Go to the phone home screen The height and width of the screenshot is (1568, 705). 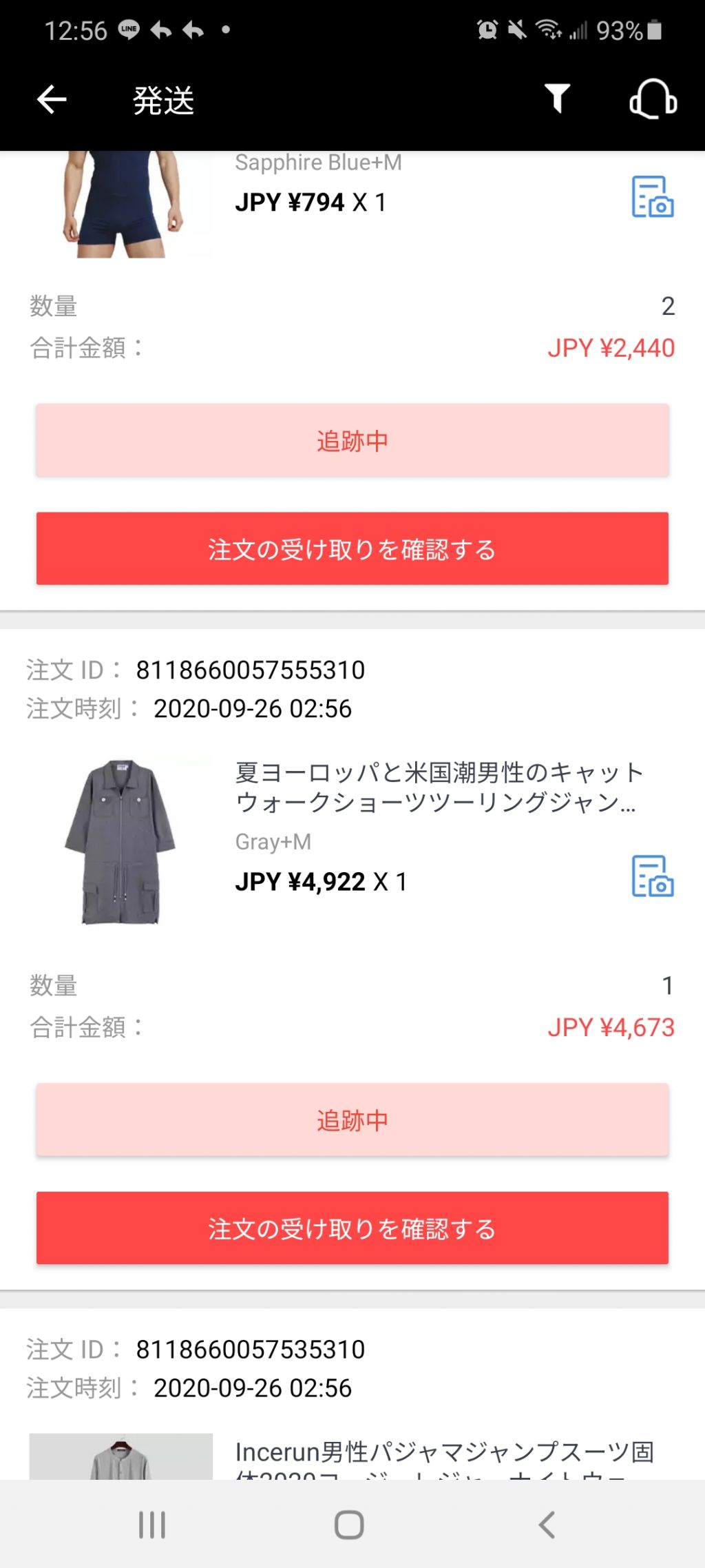pyautogui.click(x=349, y=1525)
